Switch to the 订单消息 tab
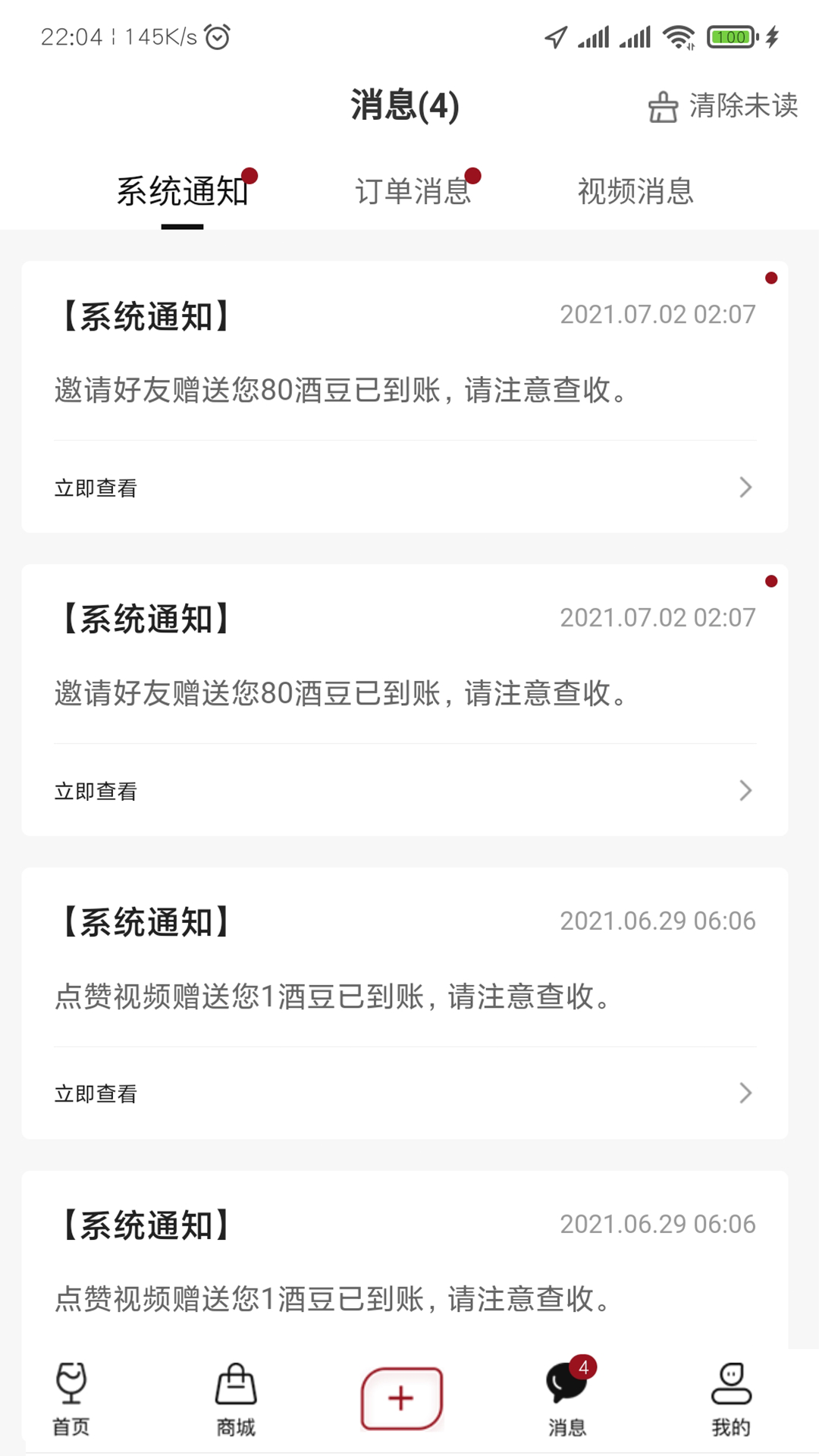This screenshot has width=819, height=1456. point(413,191)
